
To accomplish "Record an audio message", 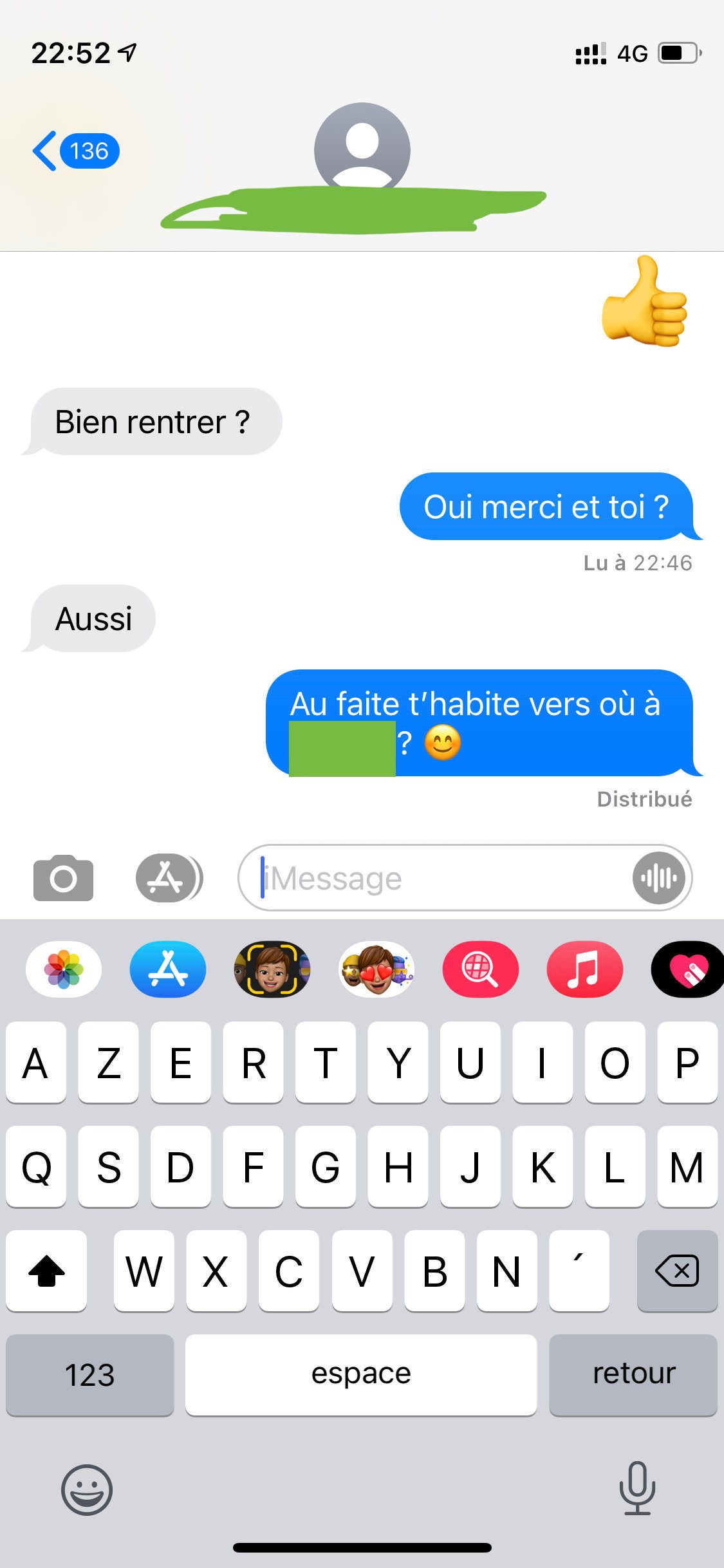I will pos(658,878).
